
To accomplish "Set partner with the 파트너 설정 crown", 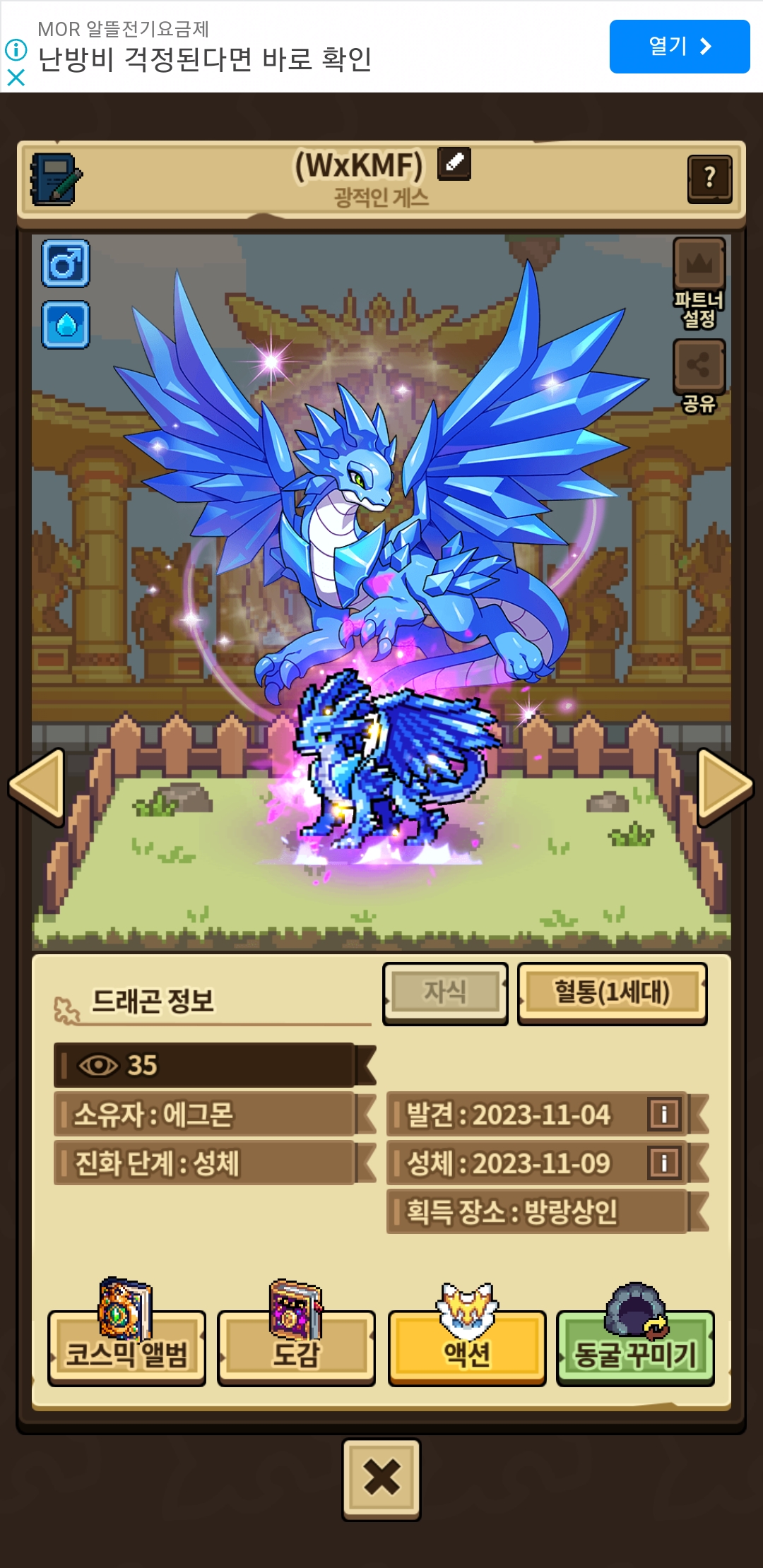I will coord(699,282).
